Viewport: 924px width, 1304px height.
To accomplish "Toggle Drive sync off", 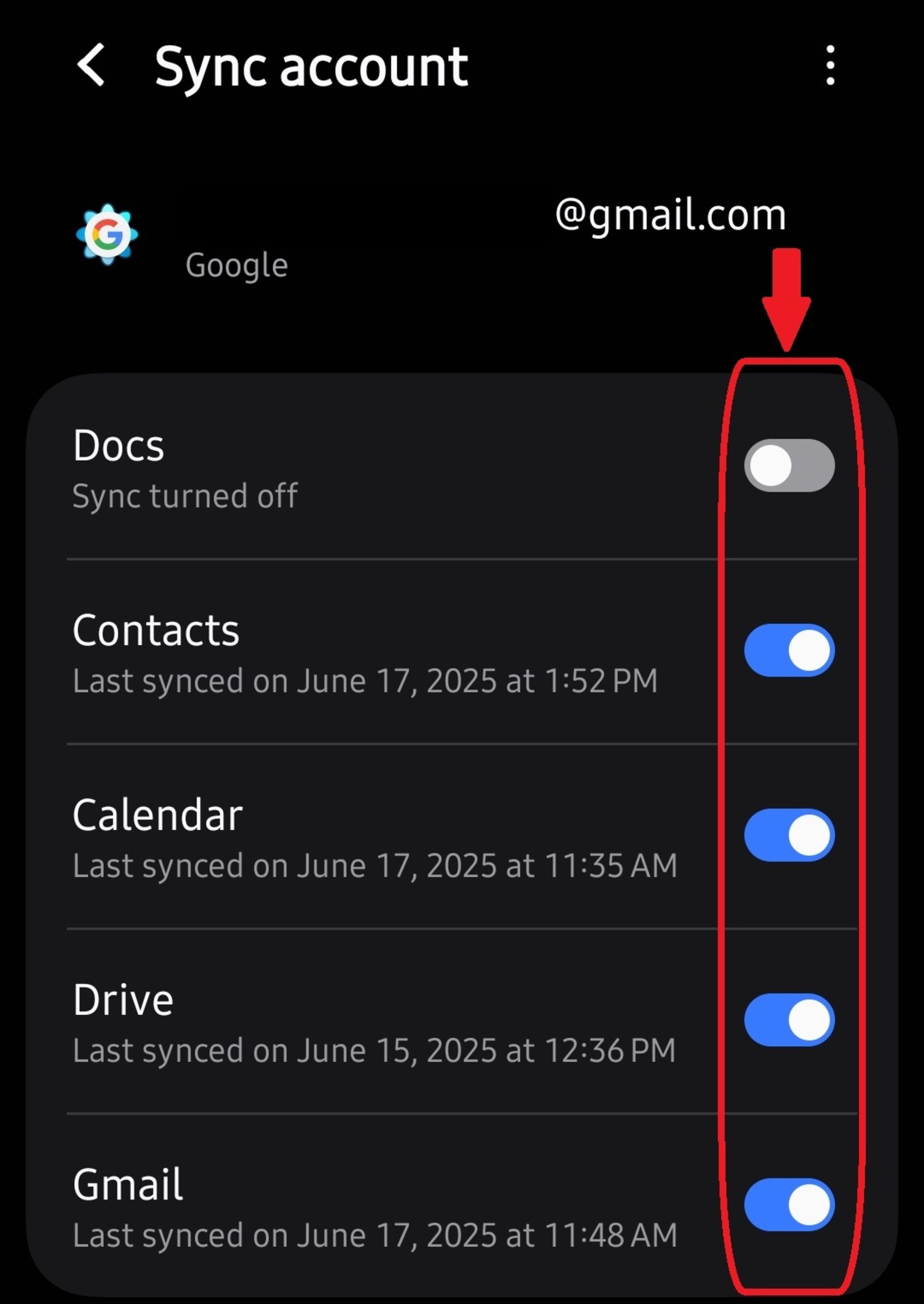I will click(789, 1020).
